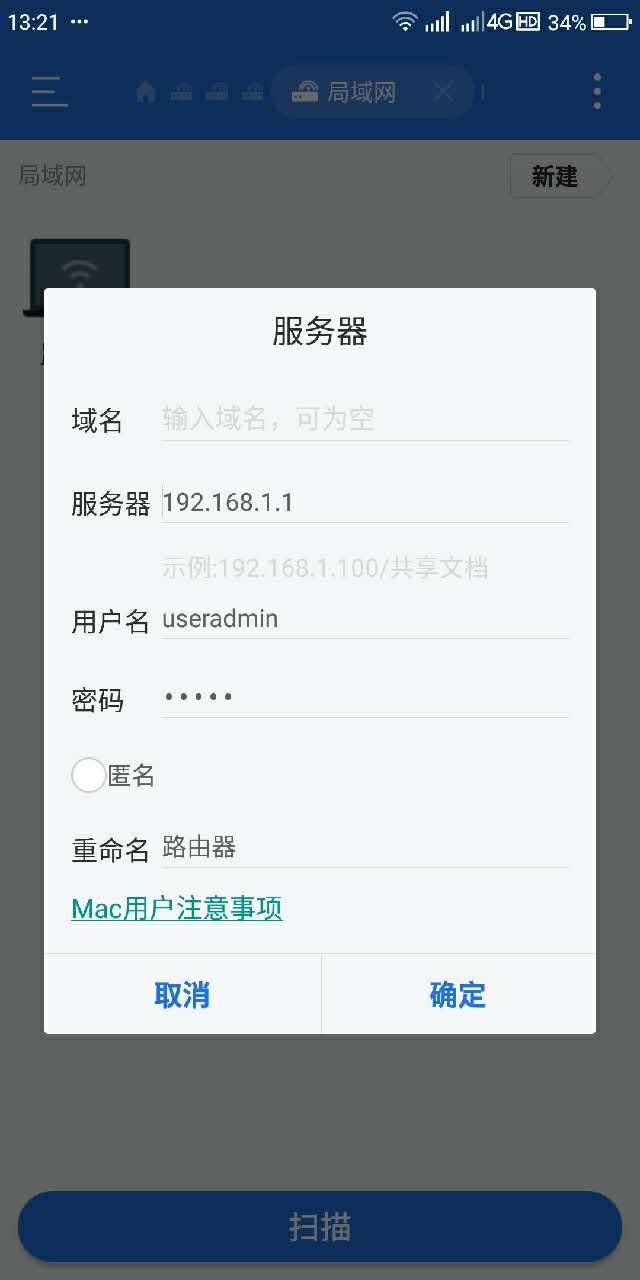Tap the domain name input field
The image size is (640, 1280).
(x=365, y=419)
